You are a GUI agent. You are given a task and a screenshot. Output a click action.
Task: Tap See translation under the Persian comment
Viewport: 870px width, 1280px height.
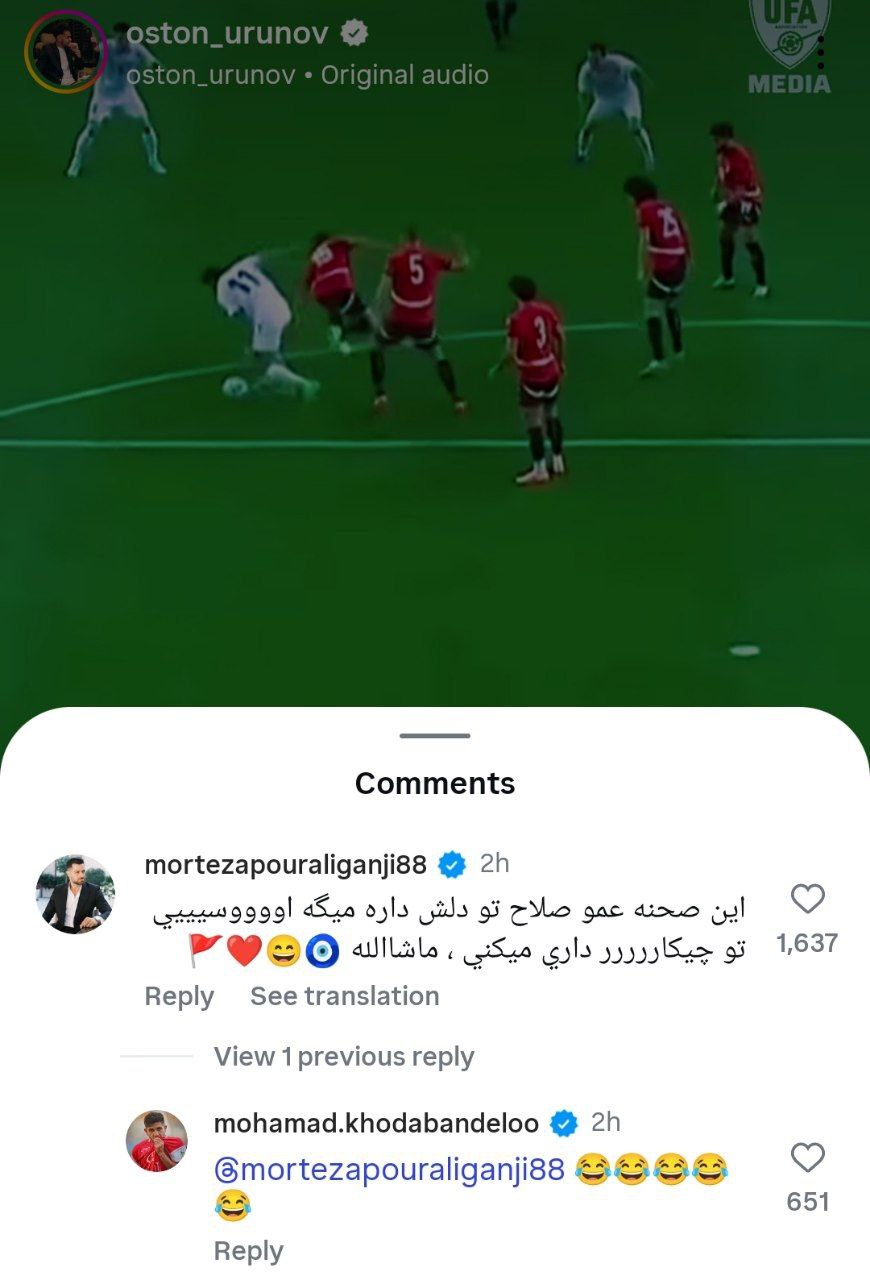tap(344, 996)
